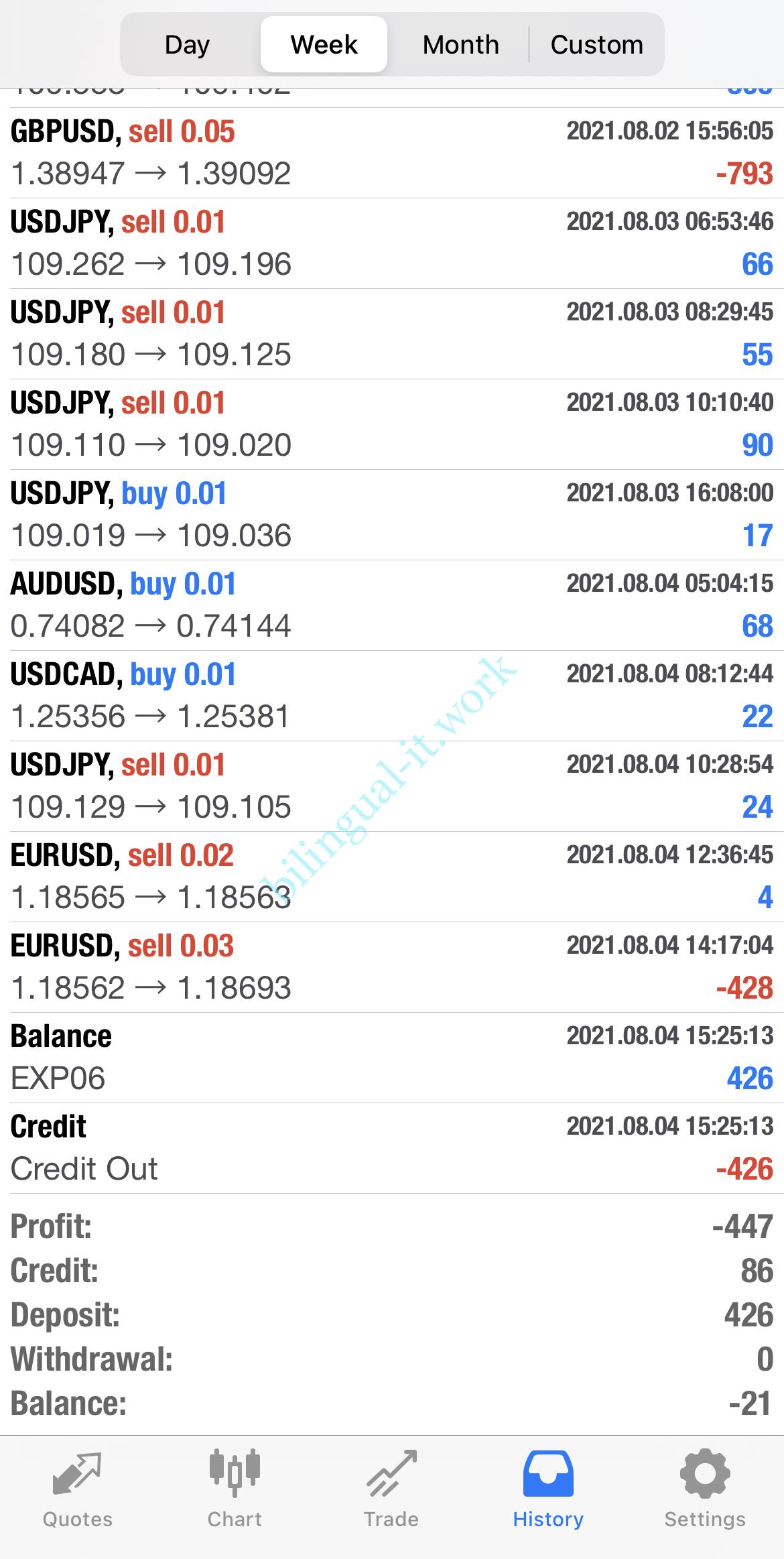Switch to the Trade tab
Image resolution: width=784 pixels, height=1559 pixels.
click(391, 1488)
